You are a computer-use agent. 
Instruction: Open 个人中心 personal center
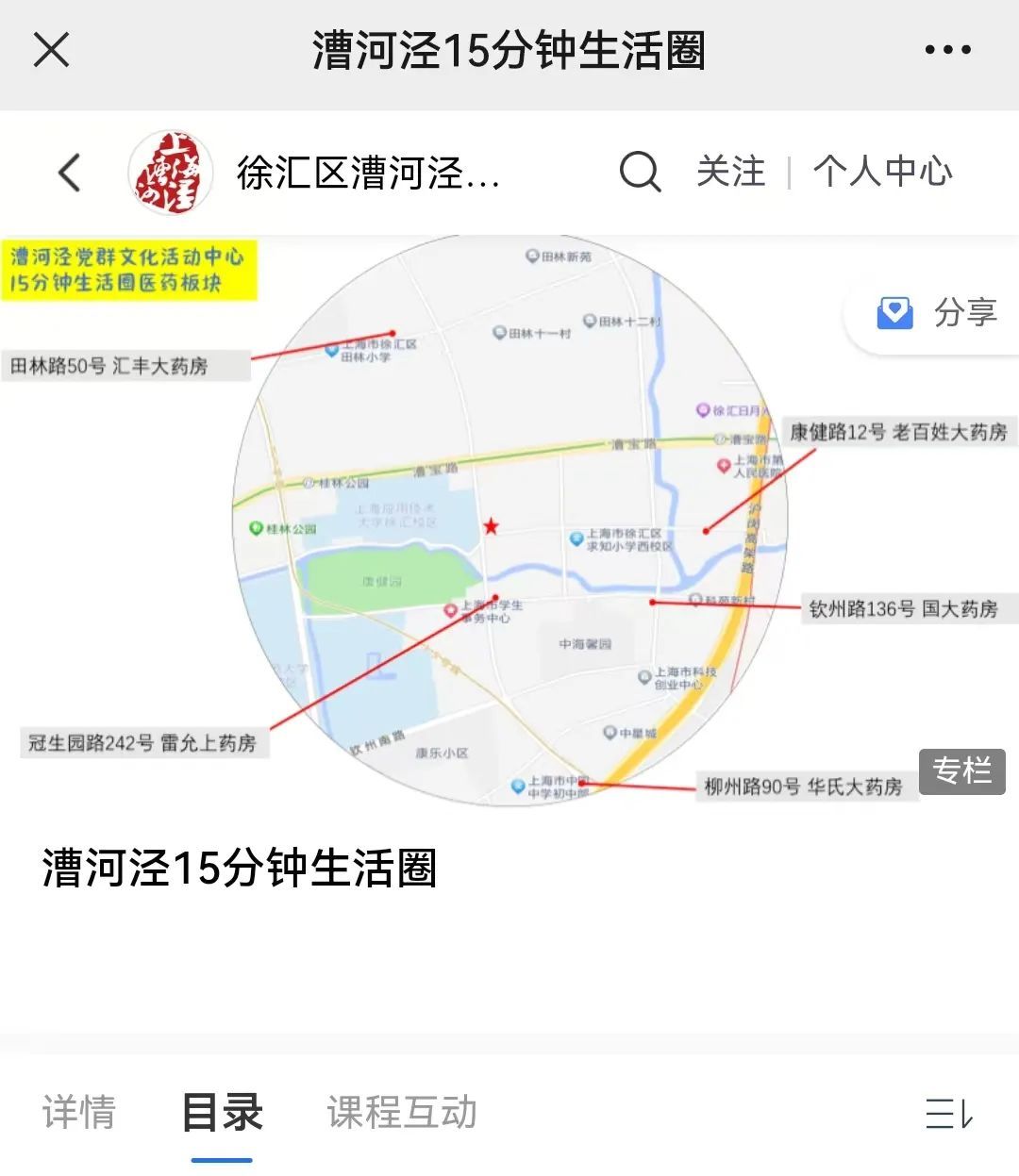[882, 173]
